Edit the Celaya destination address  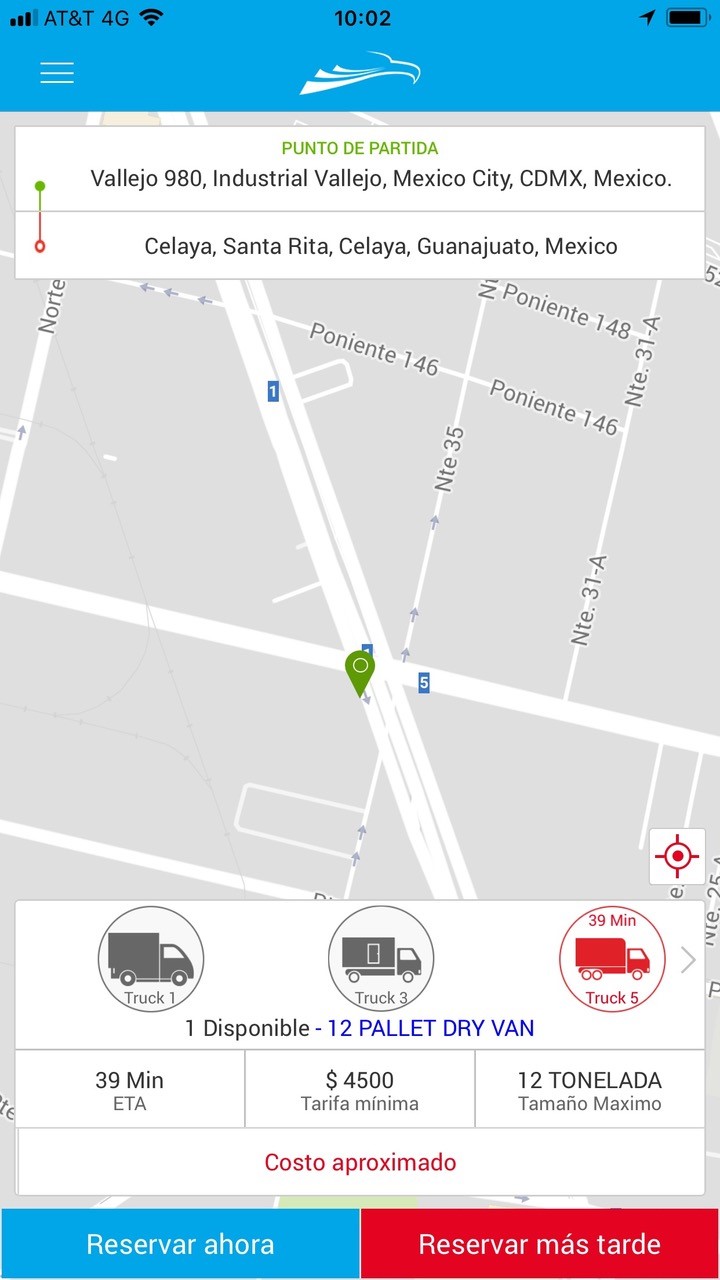380,246
